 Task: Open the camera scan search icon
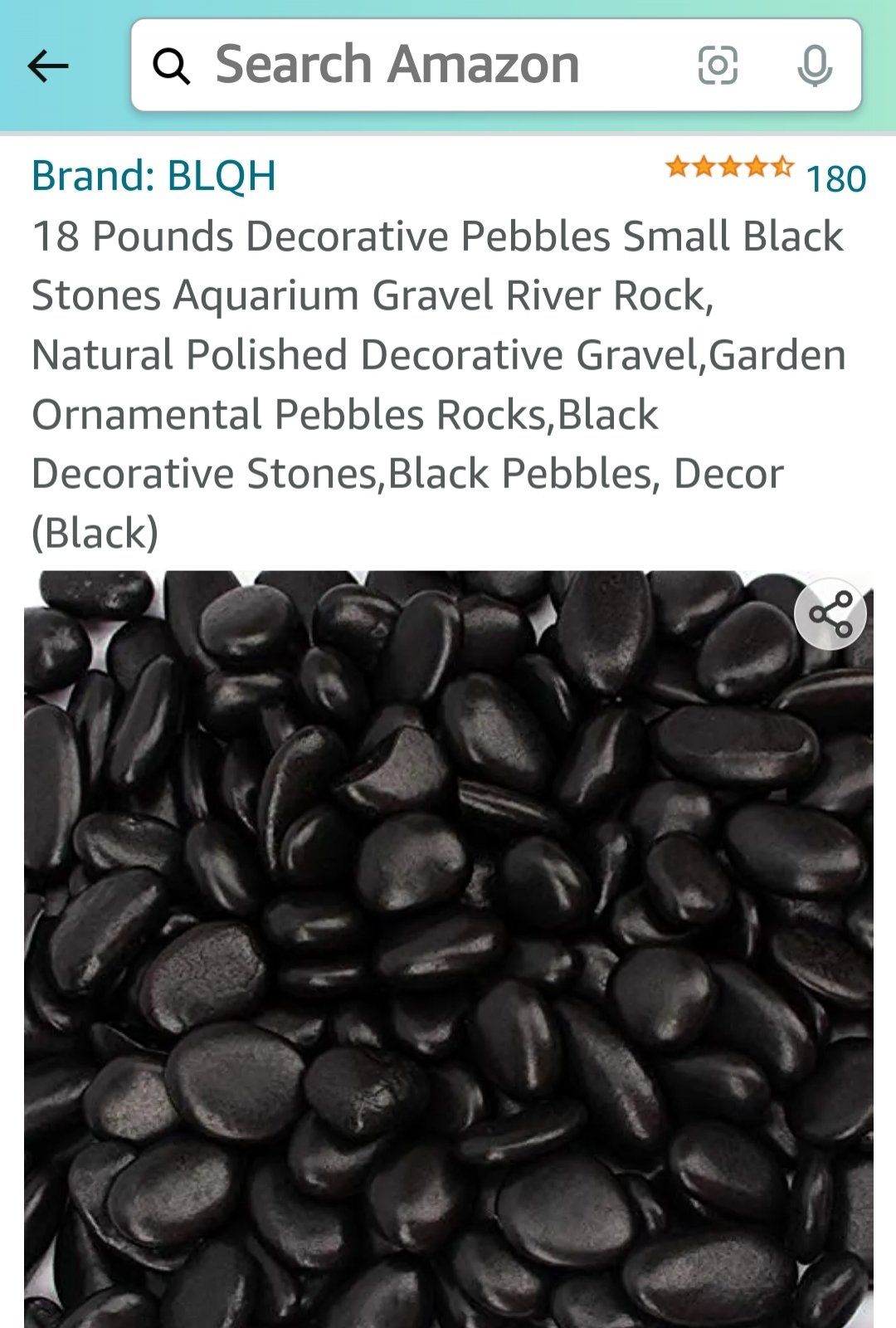pyautogui.click(x=718, y=65)
